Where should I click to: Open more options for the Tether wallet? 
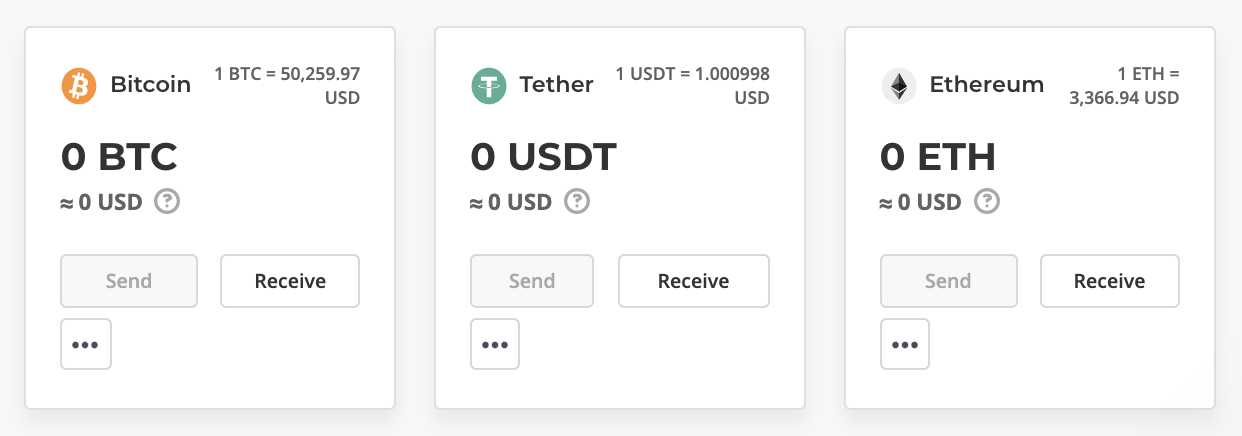(x=495, y=344)
